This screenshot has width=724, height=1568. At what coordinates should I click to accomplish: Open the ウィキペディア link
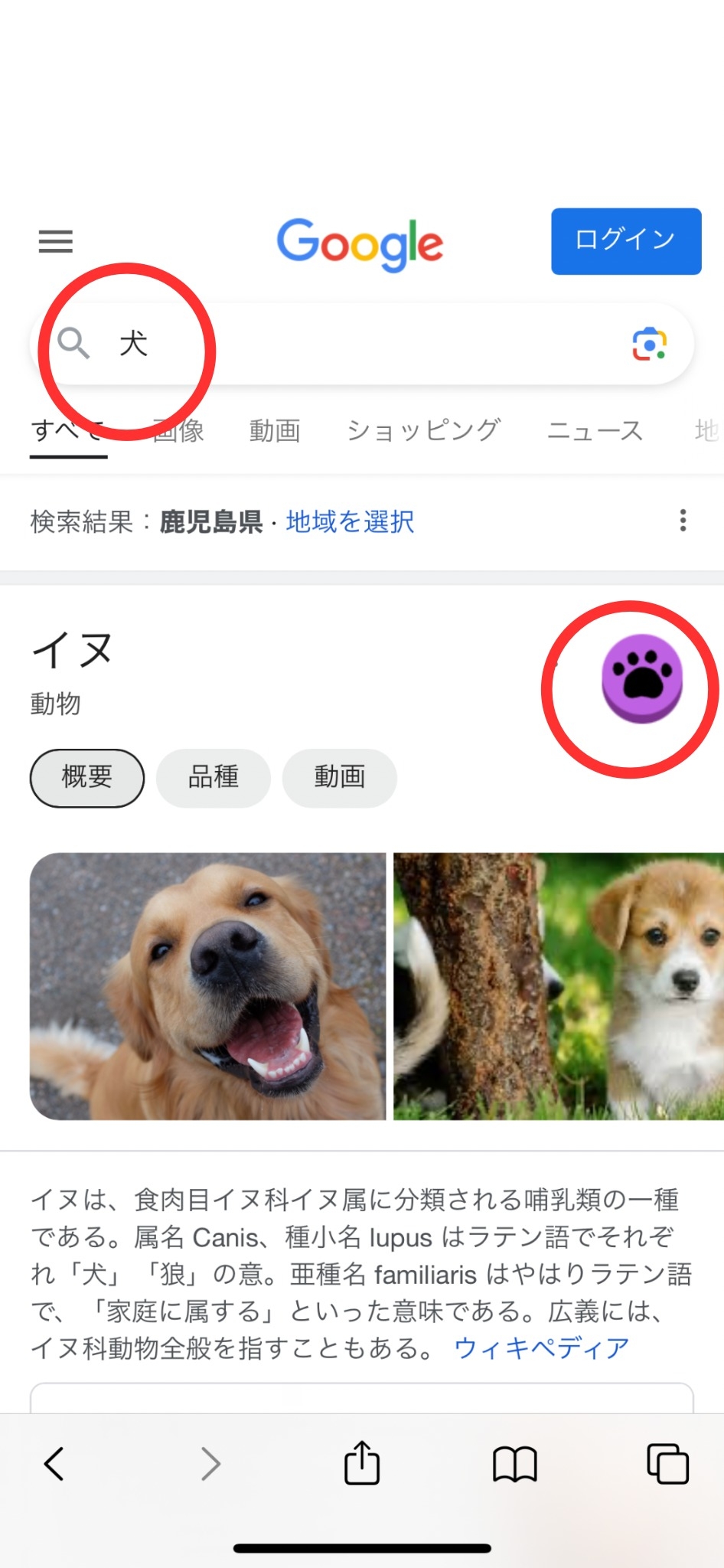[542, 1348]
